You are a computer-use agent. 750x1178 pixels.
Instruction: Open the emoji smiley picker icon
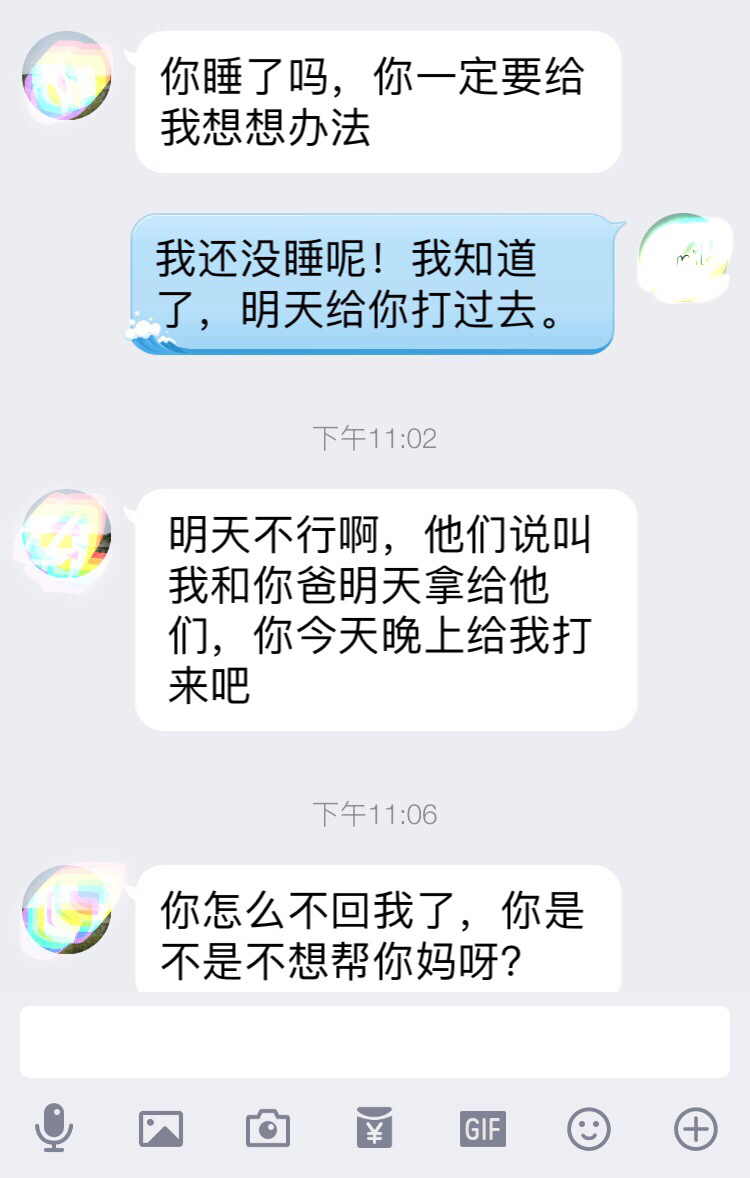[588, 1131]
